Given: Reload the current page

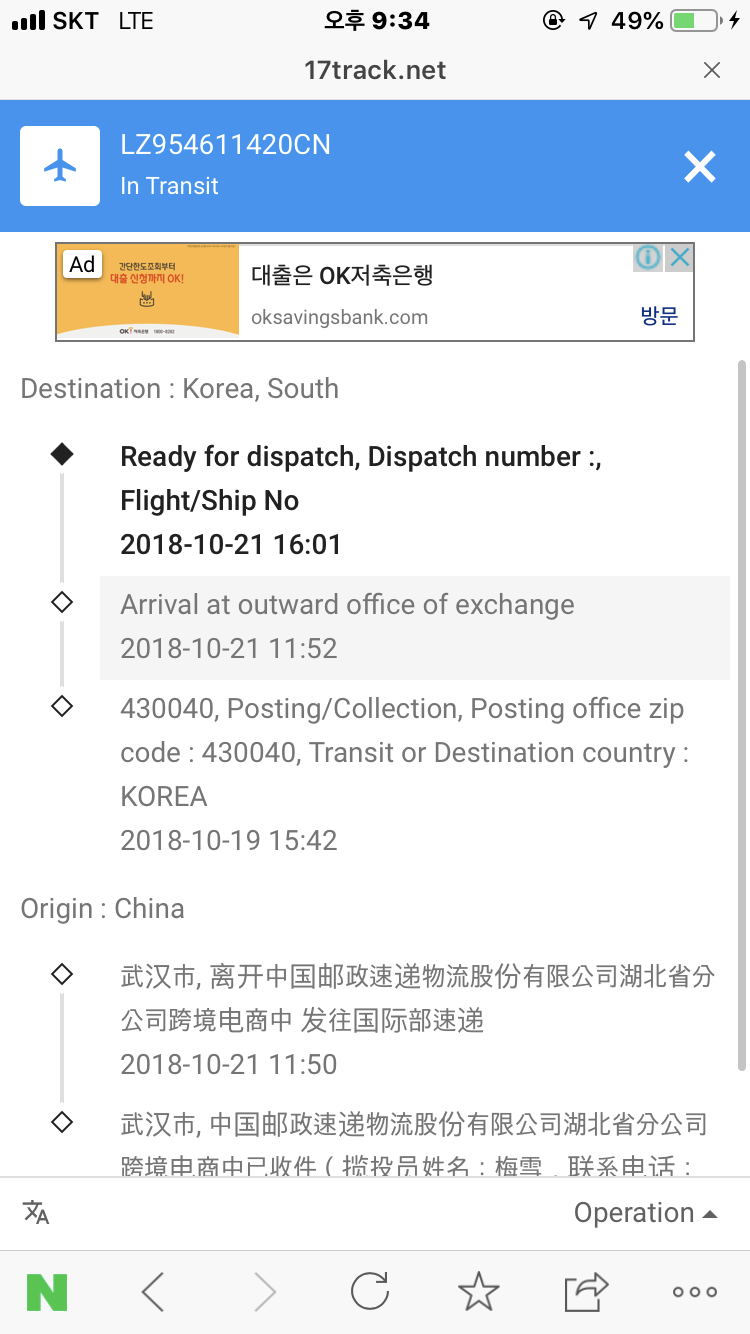Looking at the screenshot, I should pyautogui.click(x=370, y=1291).
